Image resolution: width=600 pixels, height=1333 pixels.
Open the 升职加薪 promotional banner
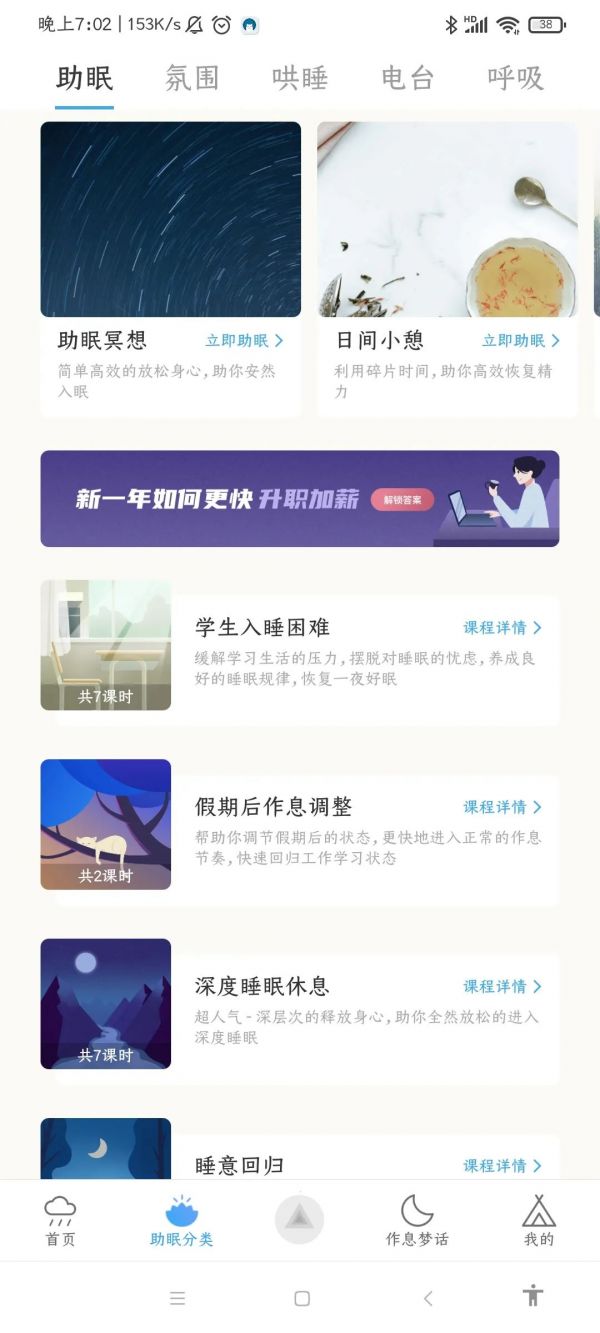[x=299, y=498]
